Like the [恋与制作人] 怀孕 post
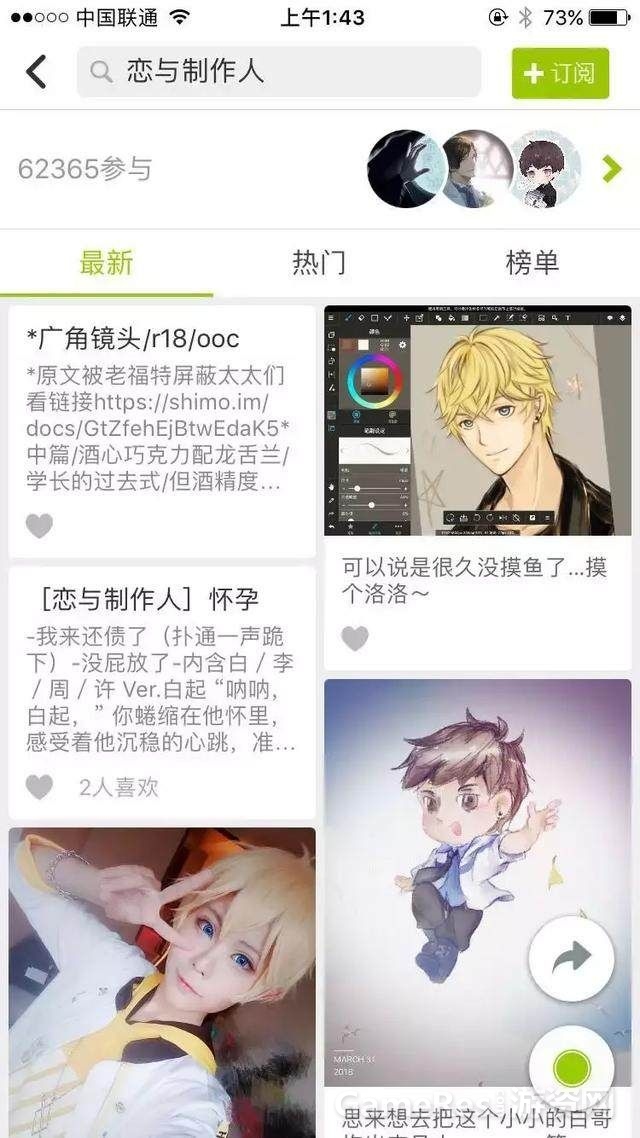This screenshot has width=640, height=1138. (x=39, y=788)
